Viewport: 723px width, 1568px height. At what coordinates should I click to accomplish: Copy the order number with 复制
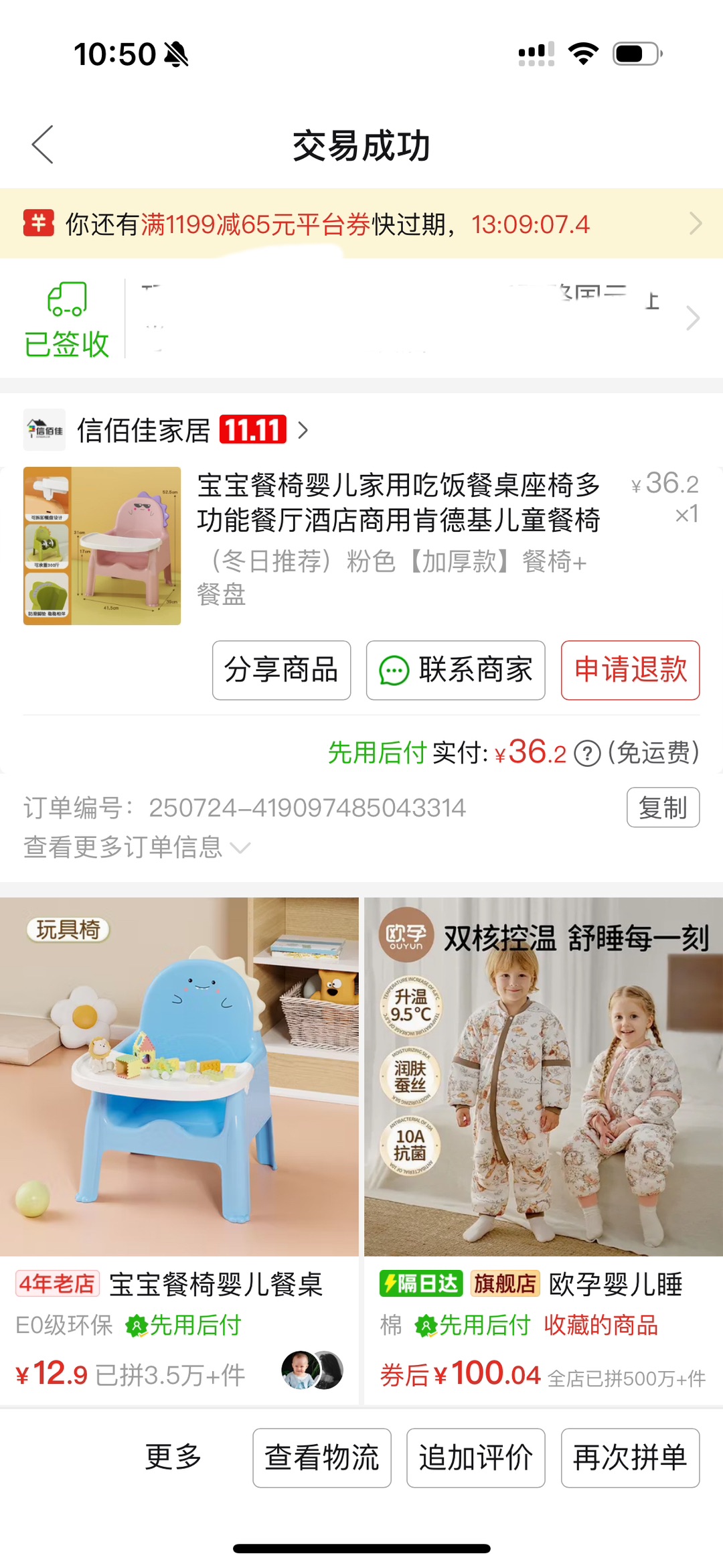click(x=663, y=808)
